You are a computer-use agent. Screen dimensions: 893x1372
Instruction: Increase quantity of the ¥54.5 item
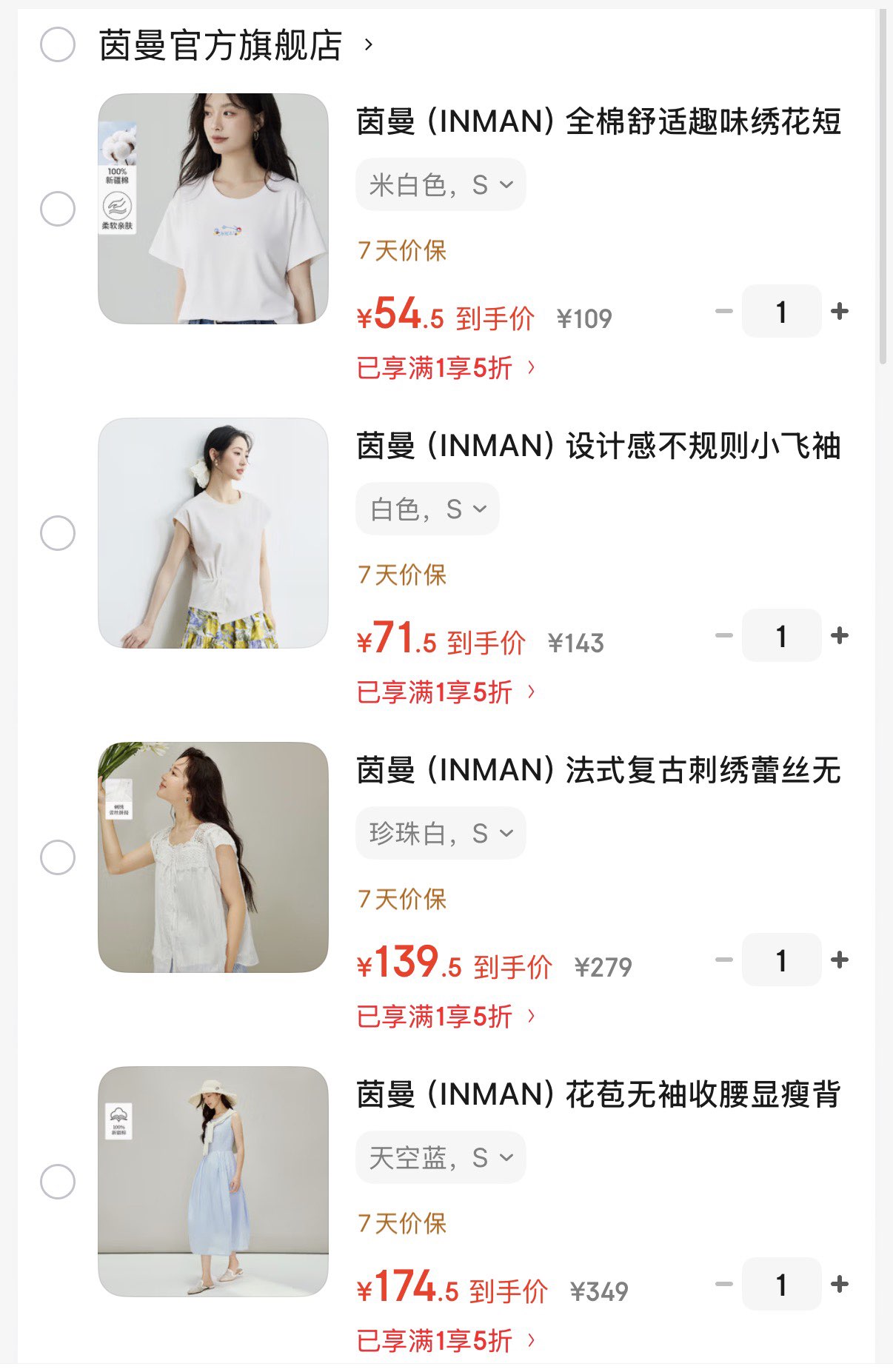click(x=840, y=312)
